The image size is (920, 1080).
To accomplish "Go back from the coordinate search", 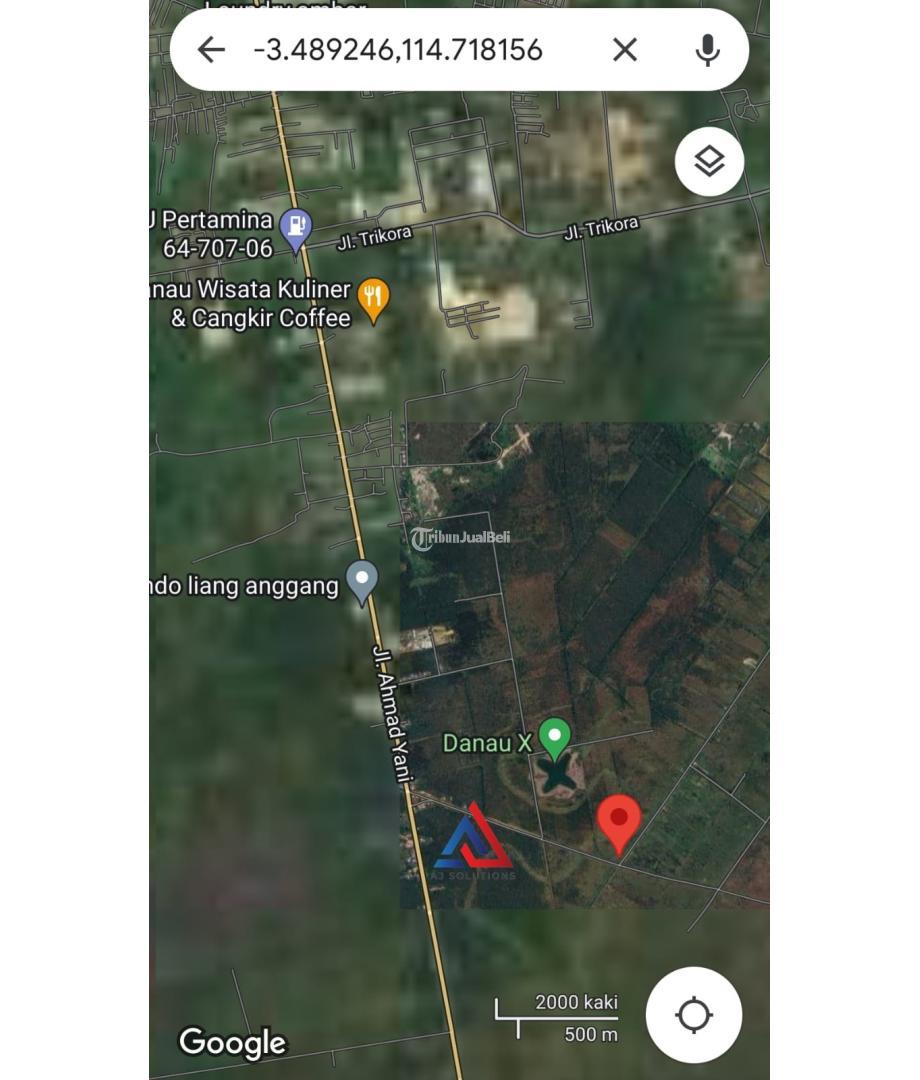I will tap(211, 49).
